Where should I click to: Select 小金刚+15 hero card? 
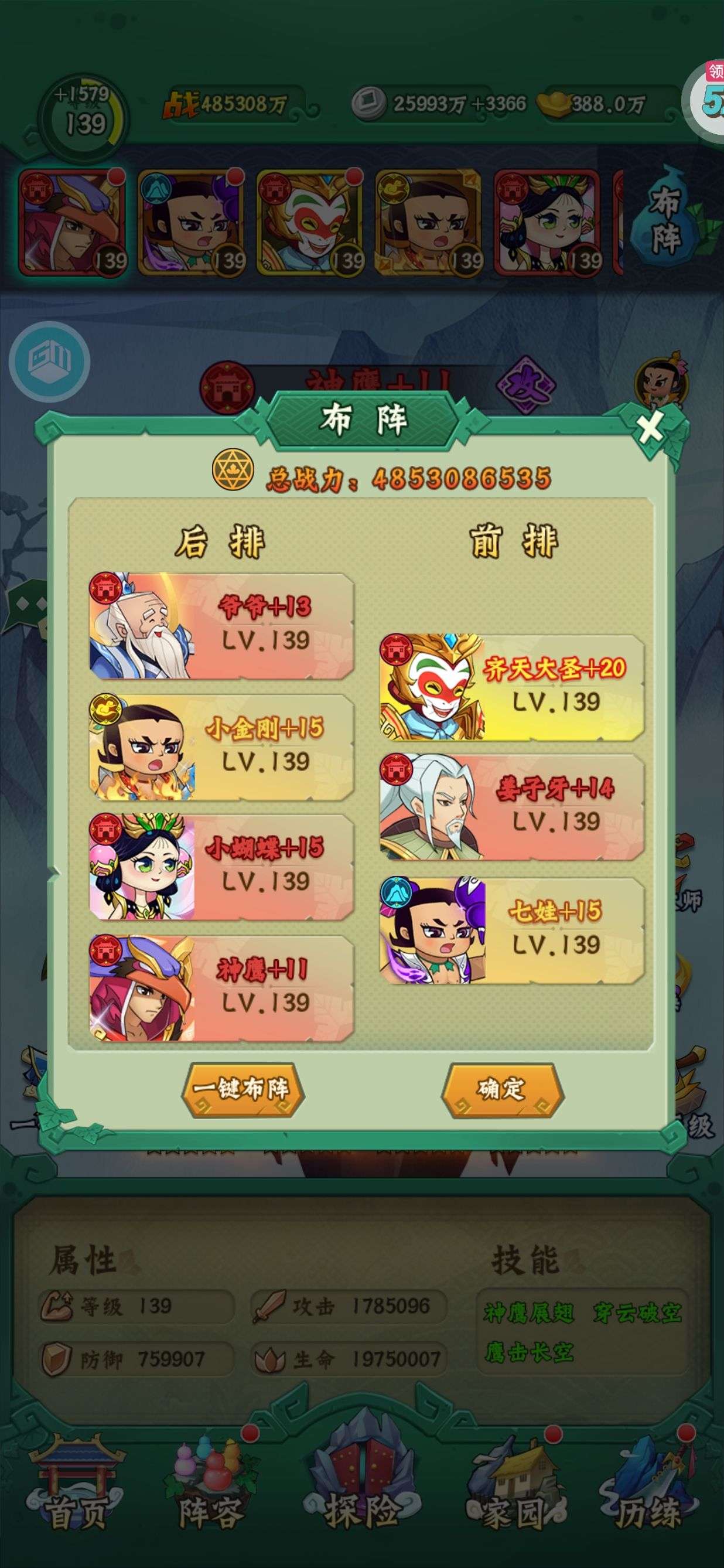[221, 747]
